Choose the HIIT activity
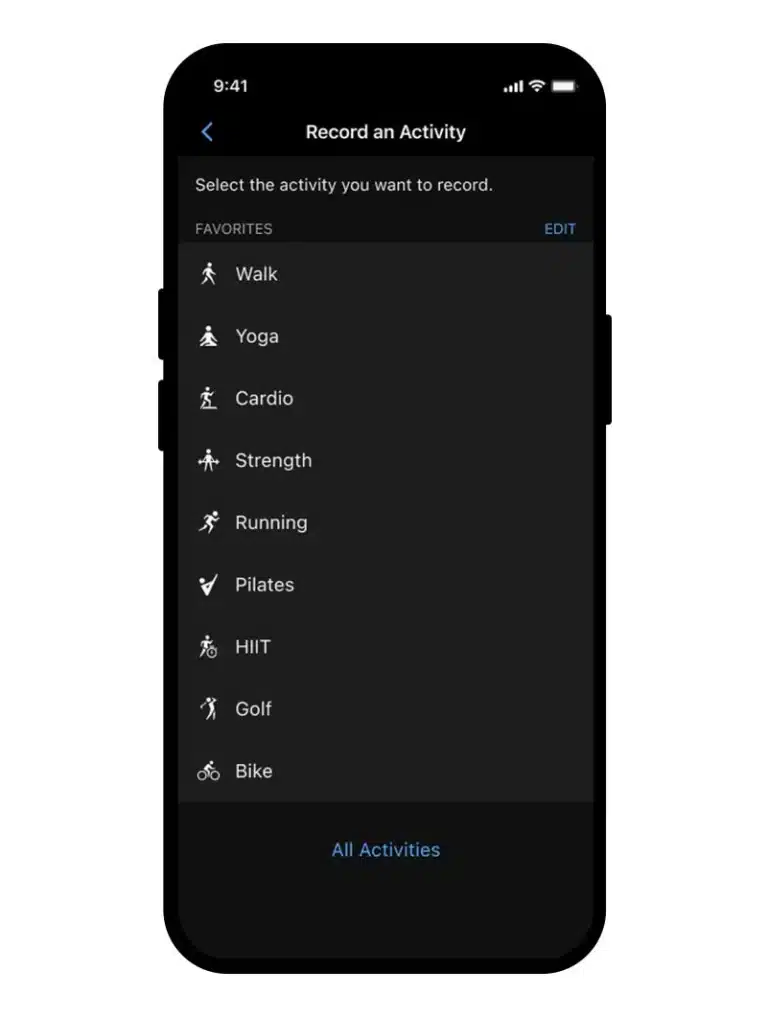 [x=385, y=647]
